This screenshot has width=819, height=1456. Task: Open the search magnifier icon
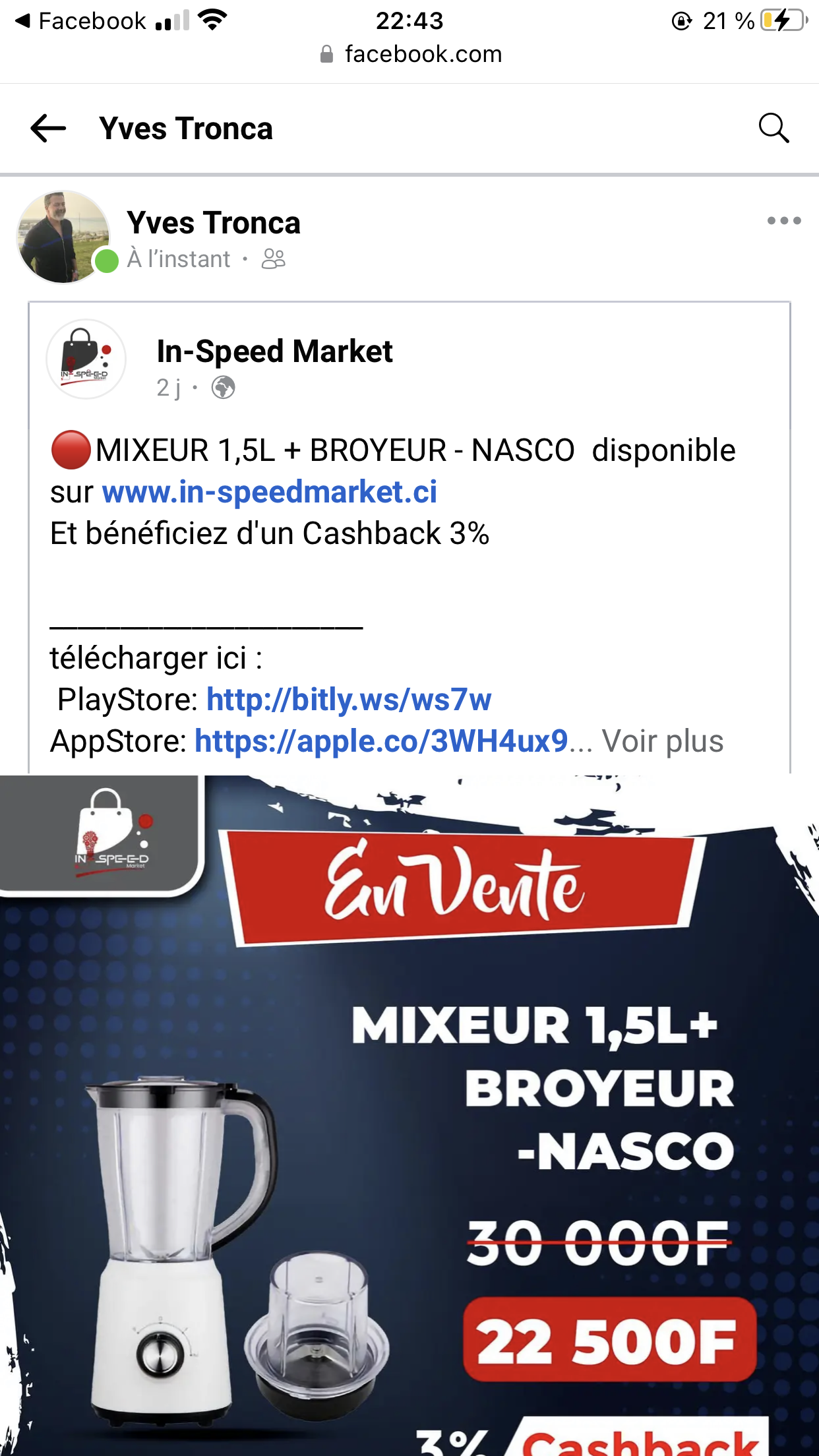point(773,128)
